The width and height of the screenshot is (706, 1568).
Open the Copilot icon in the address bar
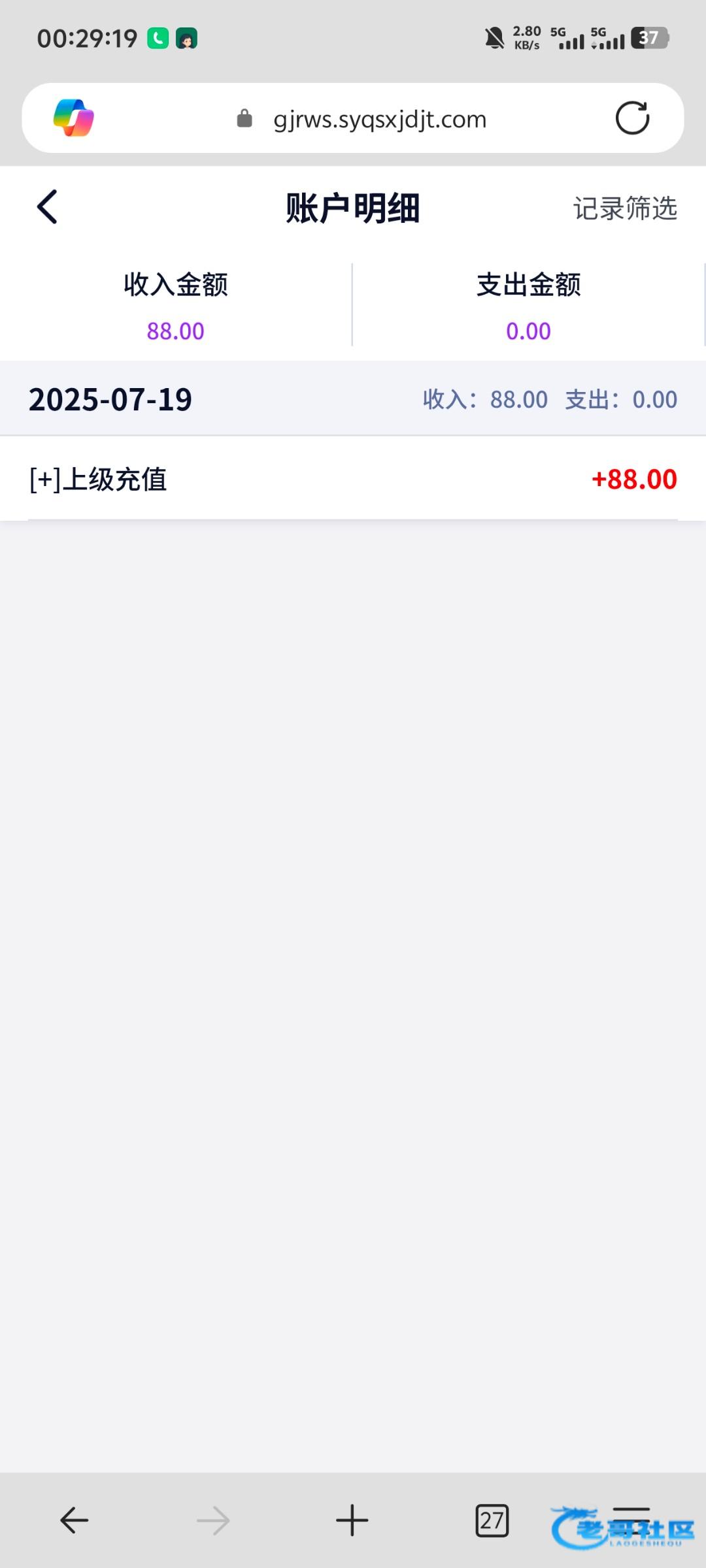coord(73,118)
